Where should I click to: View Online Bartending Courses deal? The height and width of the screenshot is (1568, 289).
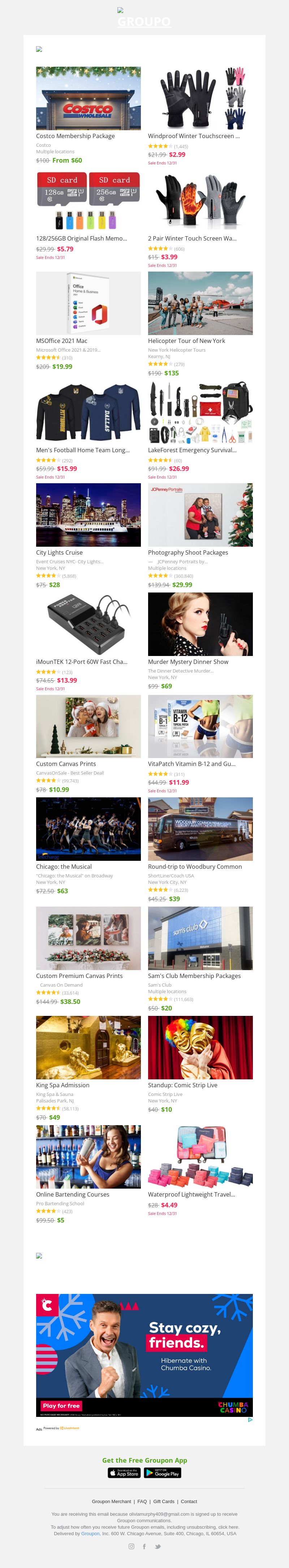point(88,1157)
